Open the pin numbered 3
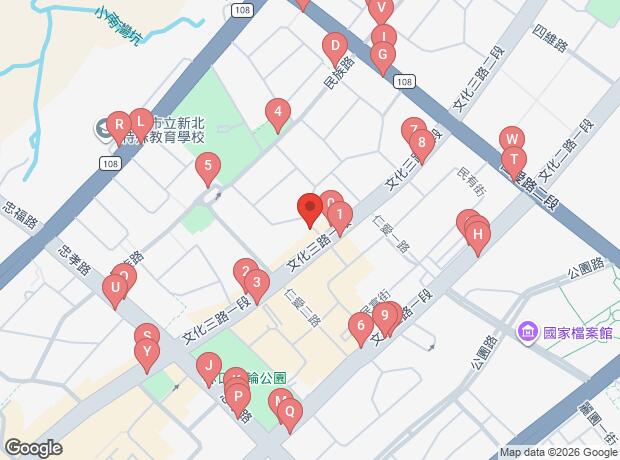The height and width of the screenshot is (460, 620). pyautogui.click(x=257, y=284)
